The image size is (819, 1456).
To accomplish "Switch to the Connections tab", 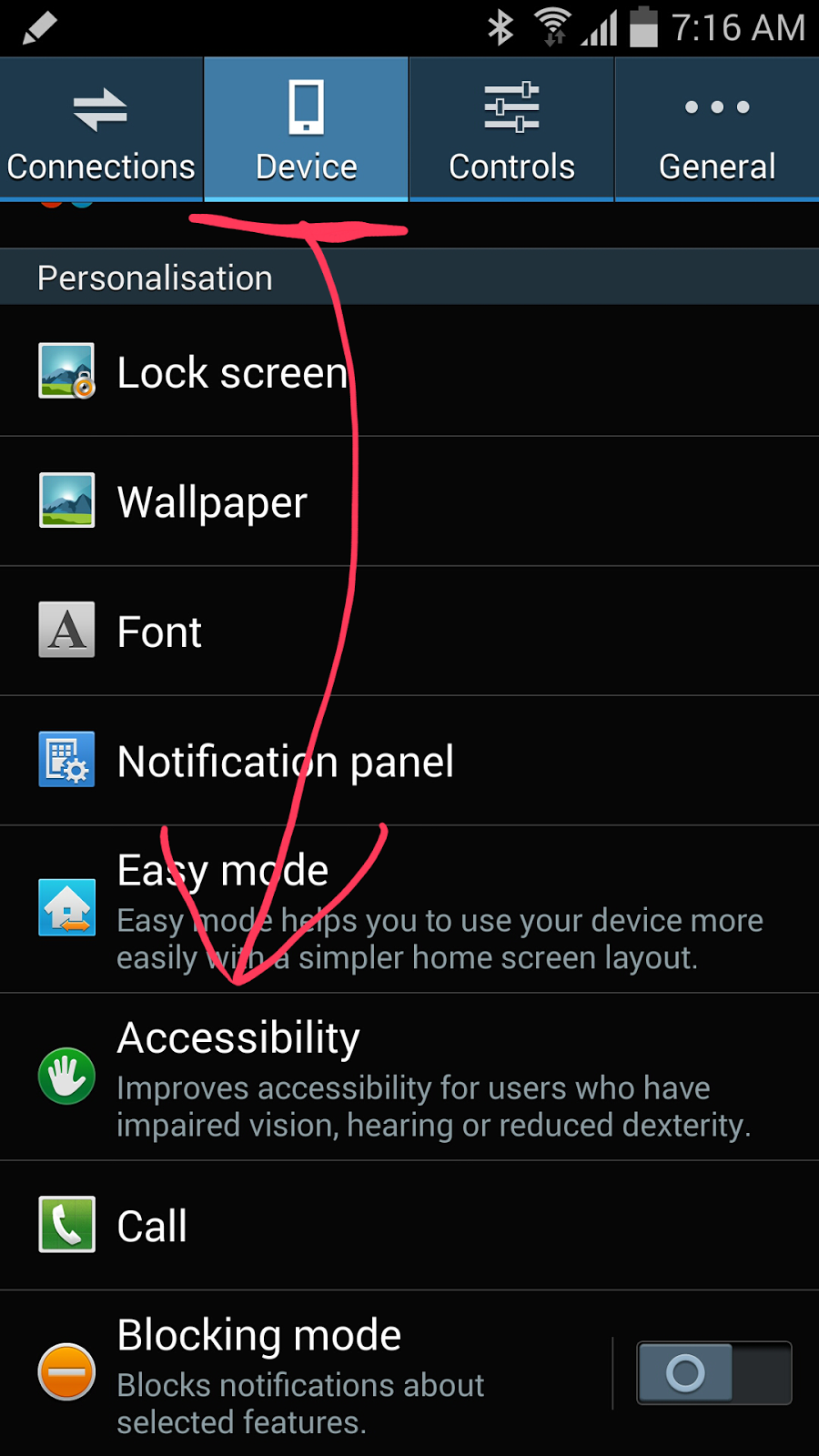I will tap(101, 129).
